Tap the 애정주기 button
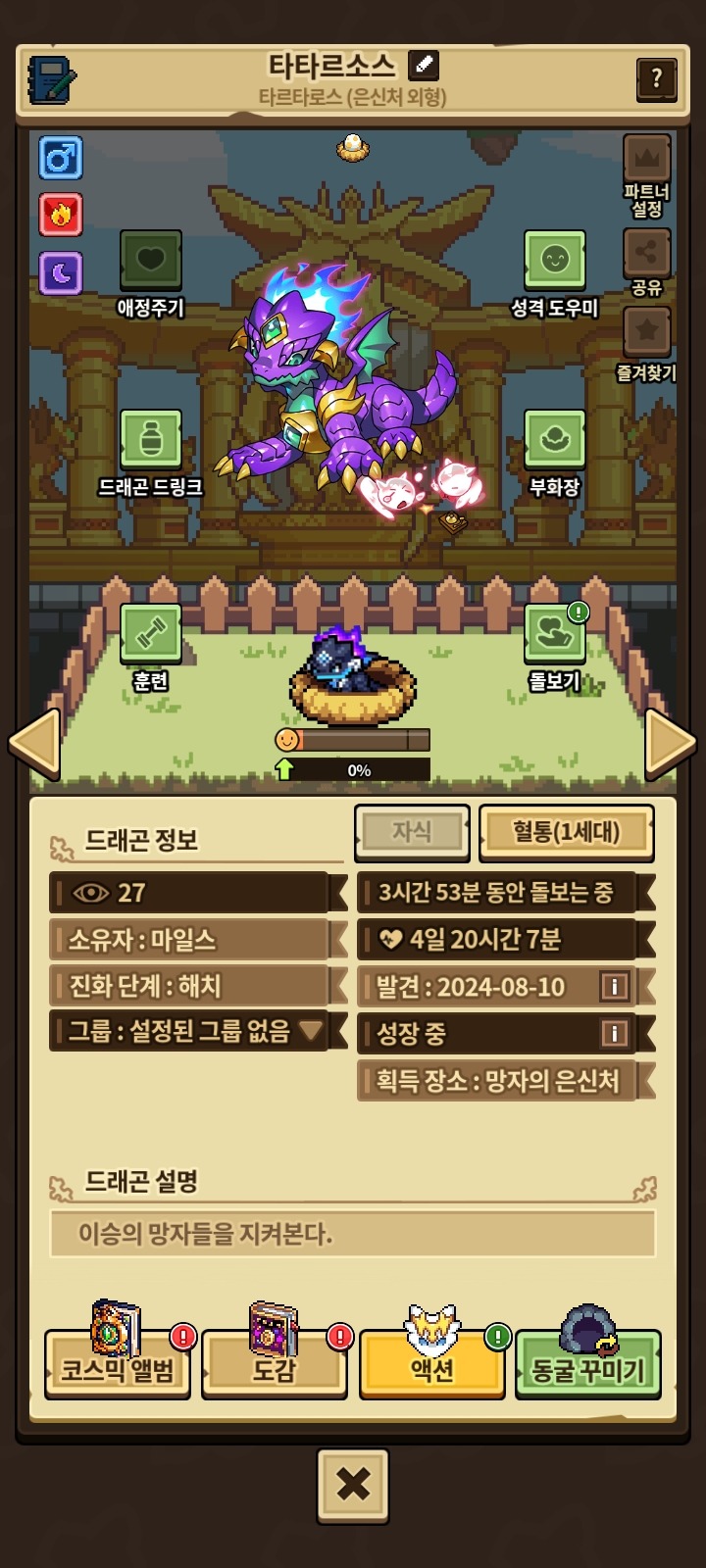The width and height of the screenshot is (706, 1568). (x=150, y=260)
